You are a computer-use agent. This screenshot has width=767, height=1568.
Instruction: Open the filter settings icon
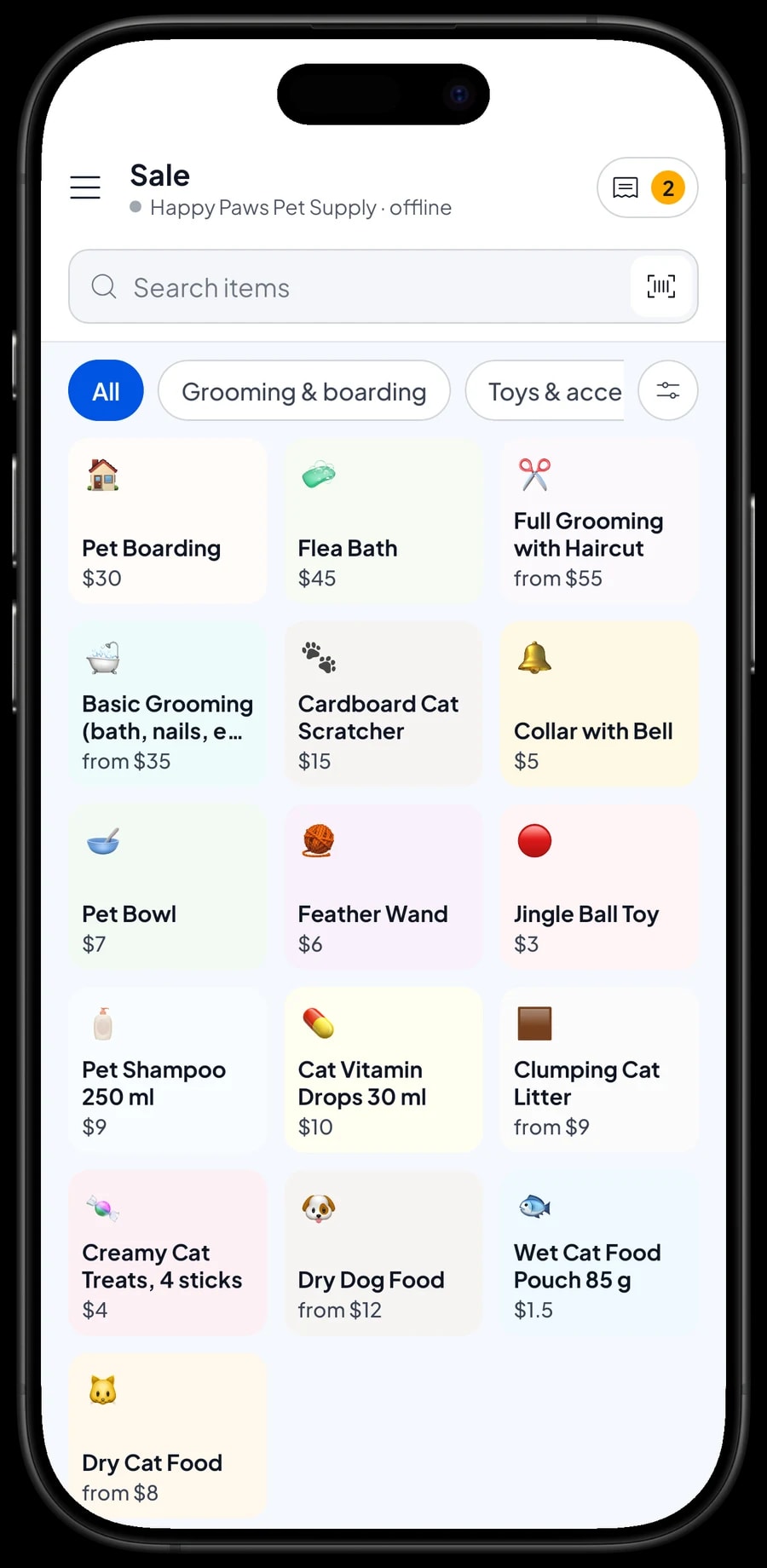point(668,391)
